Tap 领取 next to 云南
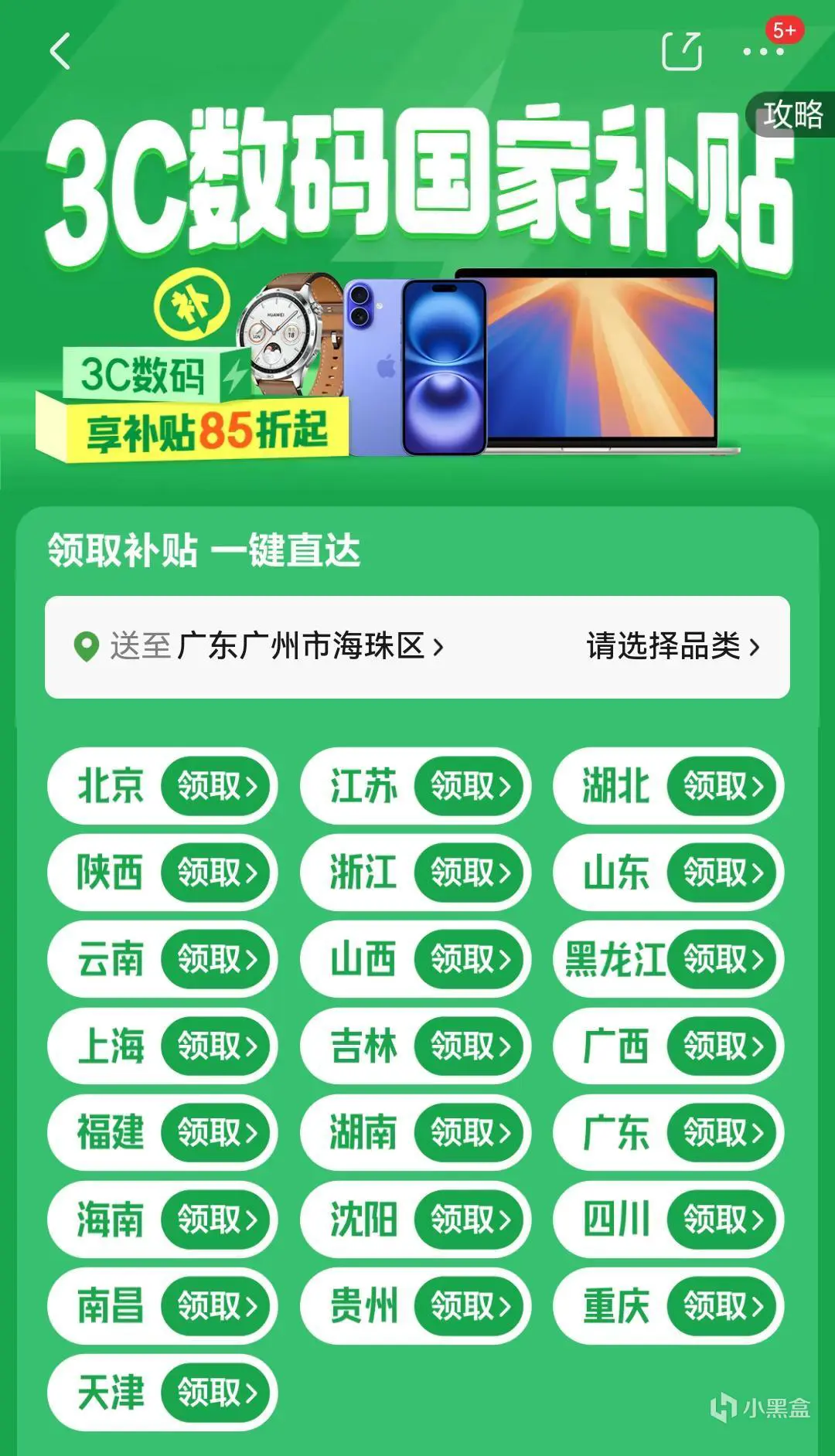Viewport: 835px width, 1456px height. click(x=216, y=959)
